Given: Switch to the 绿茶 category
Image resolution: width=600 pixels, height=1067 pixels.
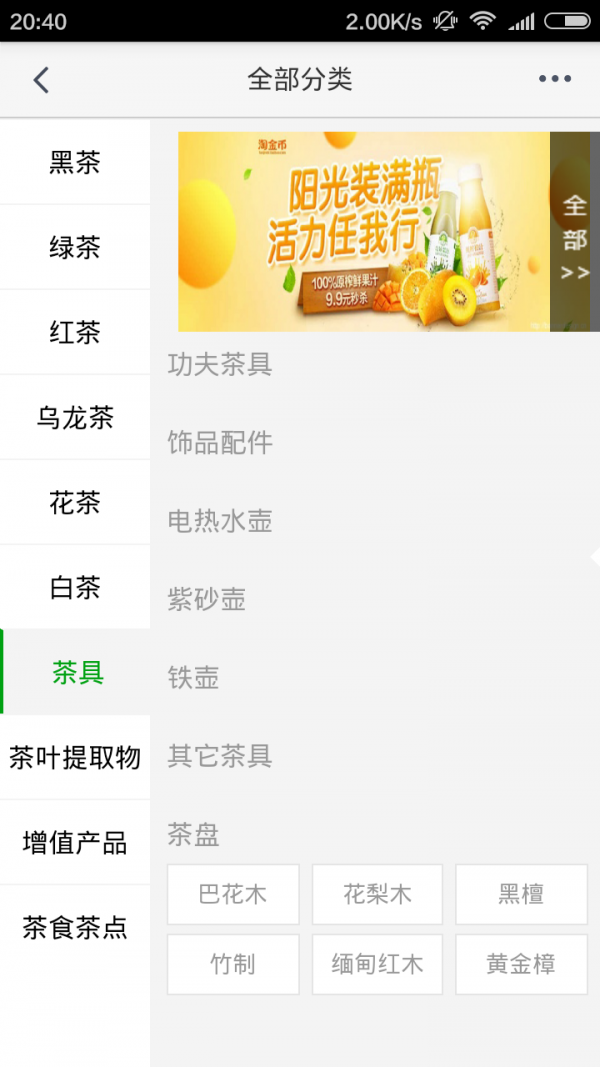Looking at the screenshot, I should 75,248.
